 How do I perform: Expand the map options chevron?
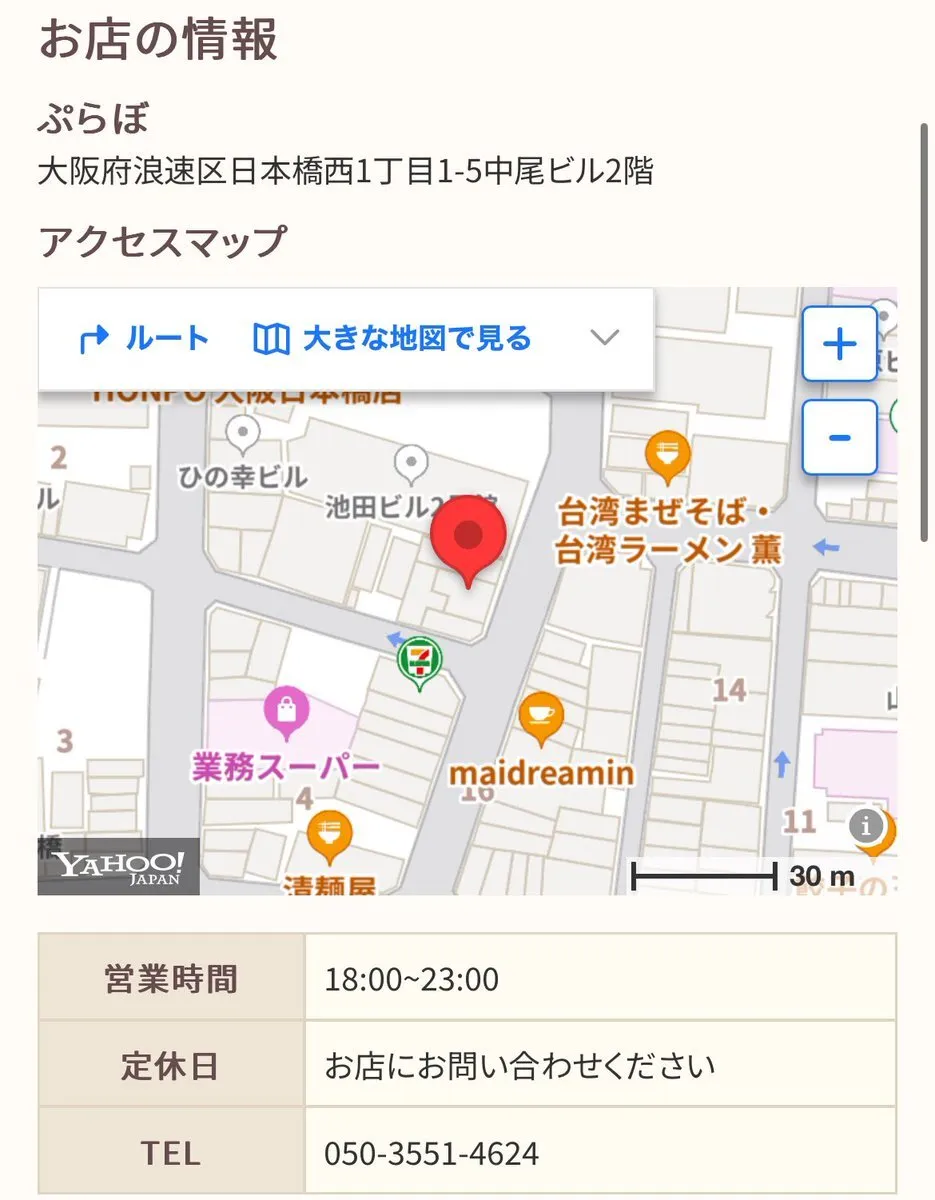[605, 338]
